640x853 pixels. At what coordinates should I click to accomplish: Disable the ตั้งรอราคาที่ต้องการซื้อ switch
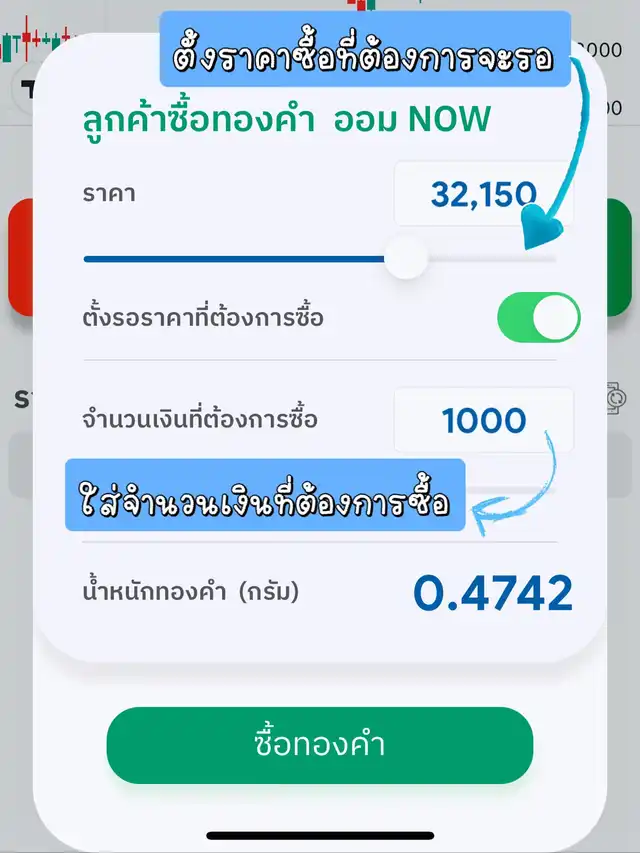click(x=538, y=318)
